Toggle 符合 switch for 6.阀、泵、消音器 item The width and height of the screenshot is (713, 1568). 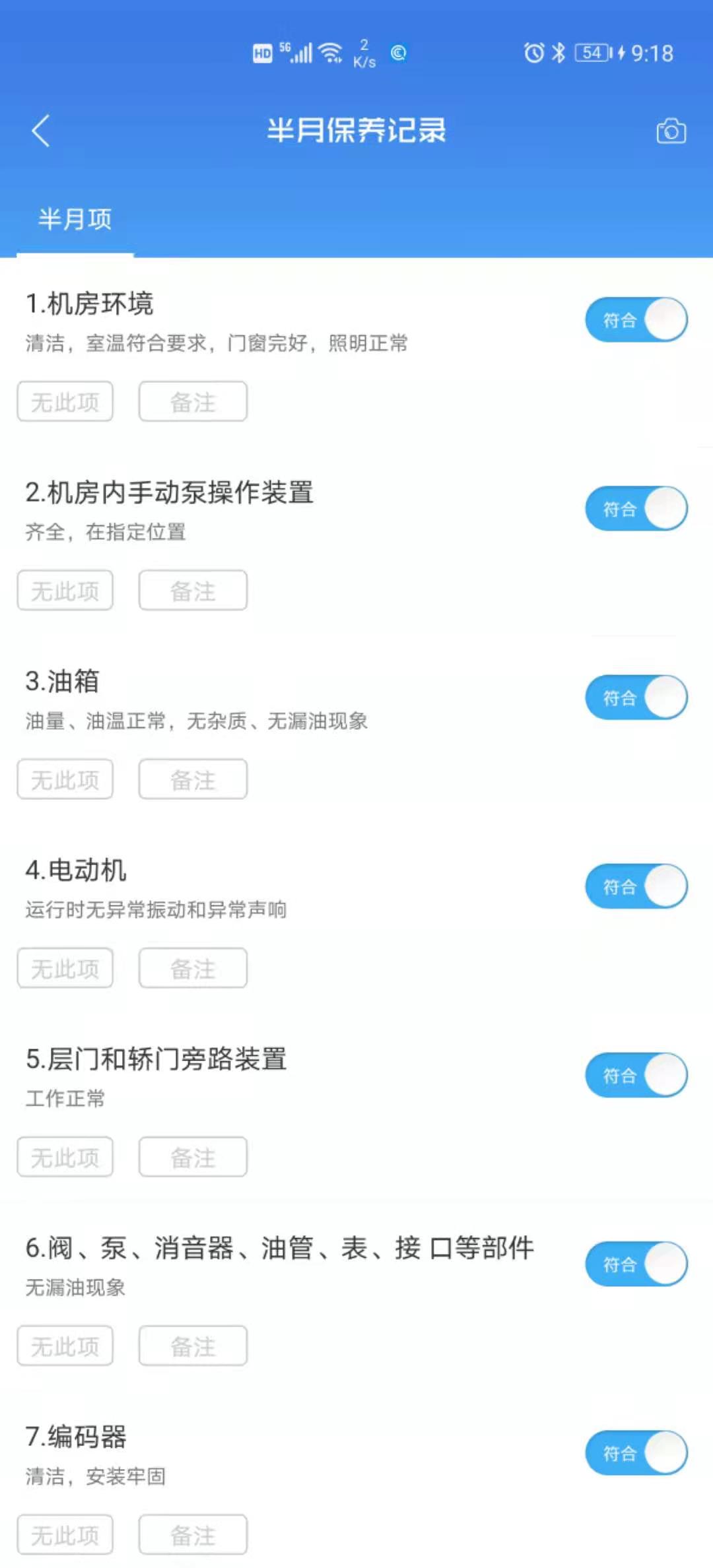pos(636,1264)
